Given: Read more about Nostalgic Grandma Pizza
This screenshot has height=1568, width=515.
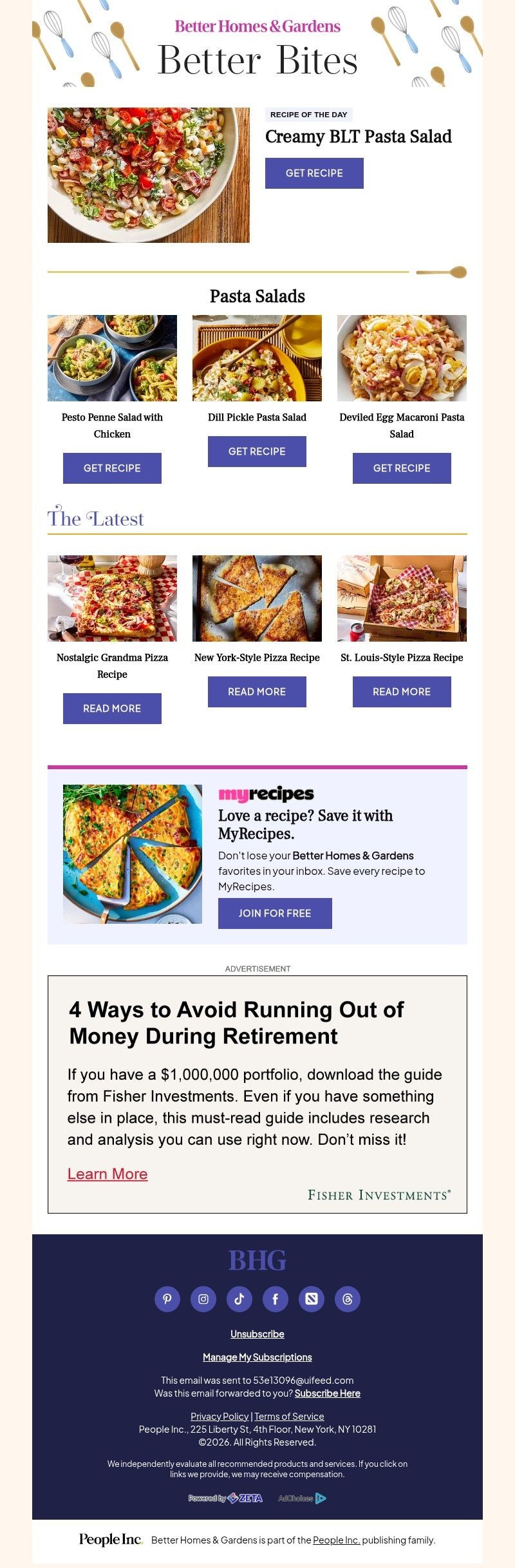Looking at the screenshot, I should 112,709.
